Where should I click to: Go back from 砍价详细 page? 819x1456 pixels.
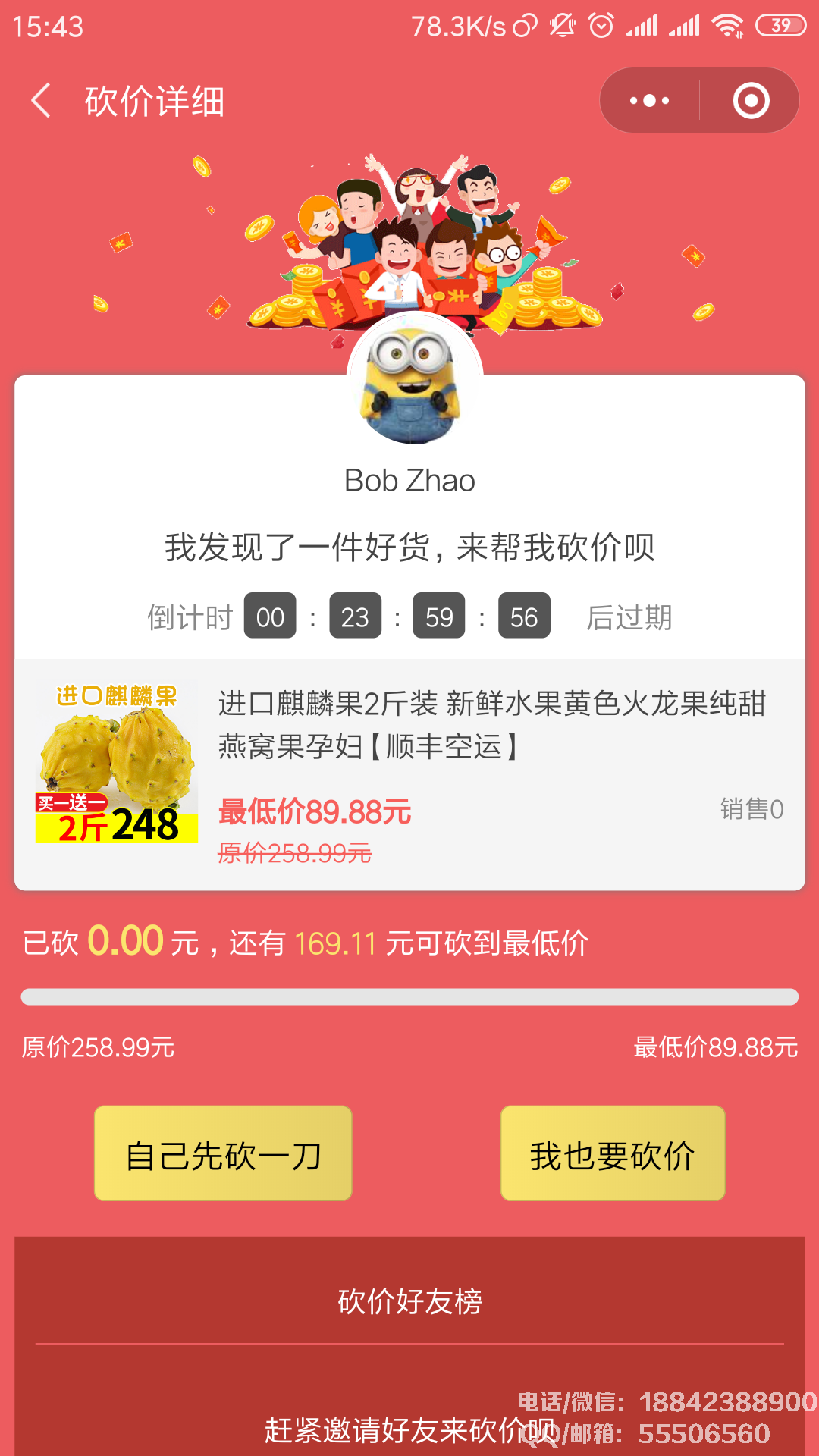point(42,101)
